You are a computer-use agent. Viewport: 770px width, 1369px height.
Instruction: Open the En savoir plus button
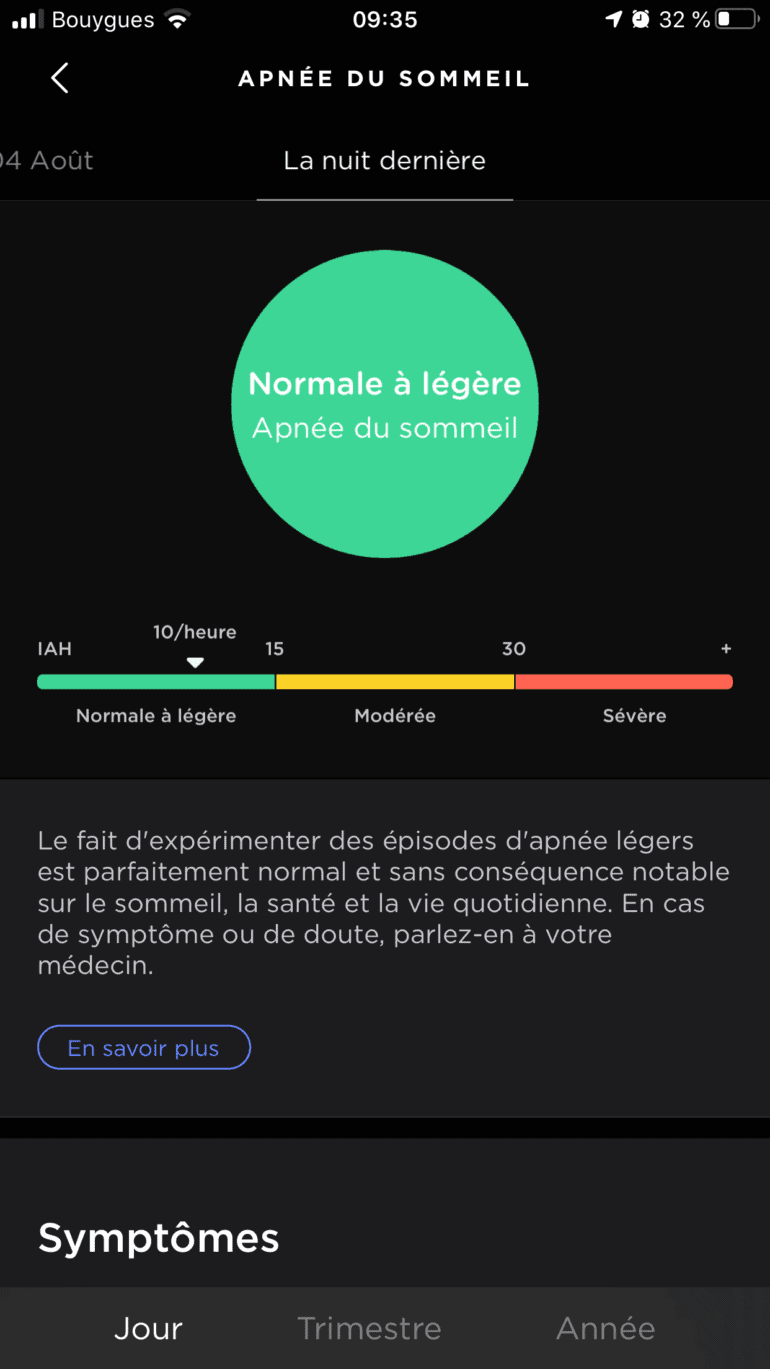point(144,1048)
